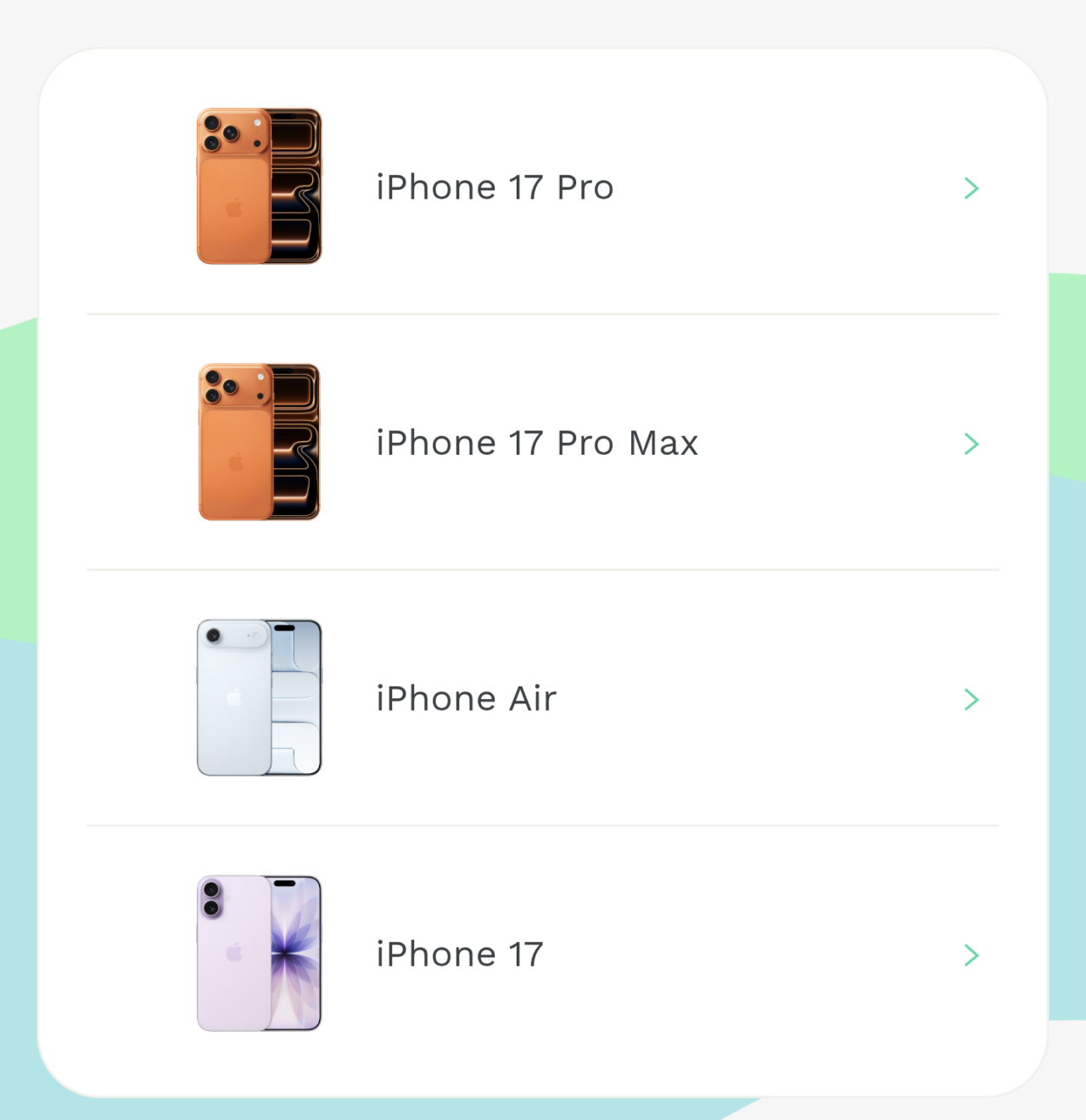Screen dimensions: 1086x1120
Task: Open the iPhone 17 entry
Action: (x=459, y=955)
